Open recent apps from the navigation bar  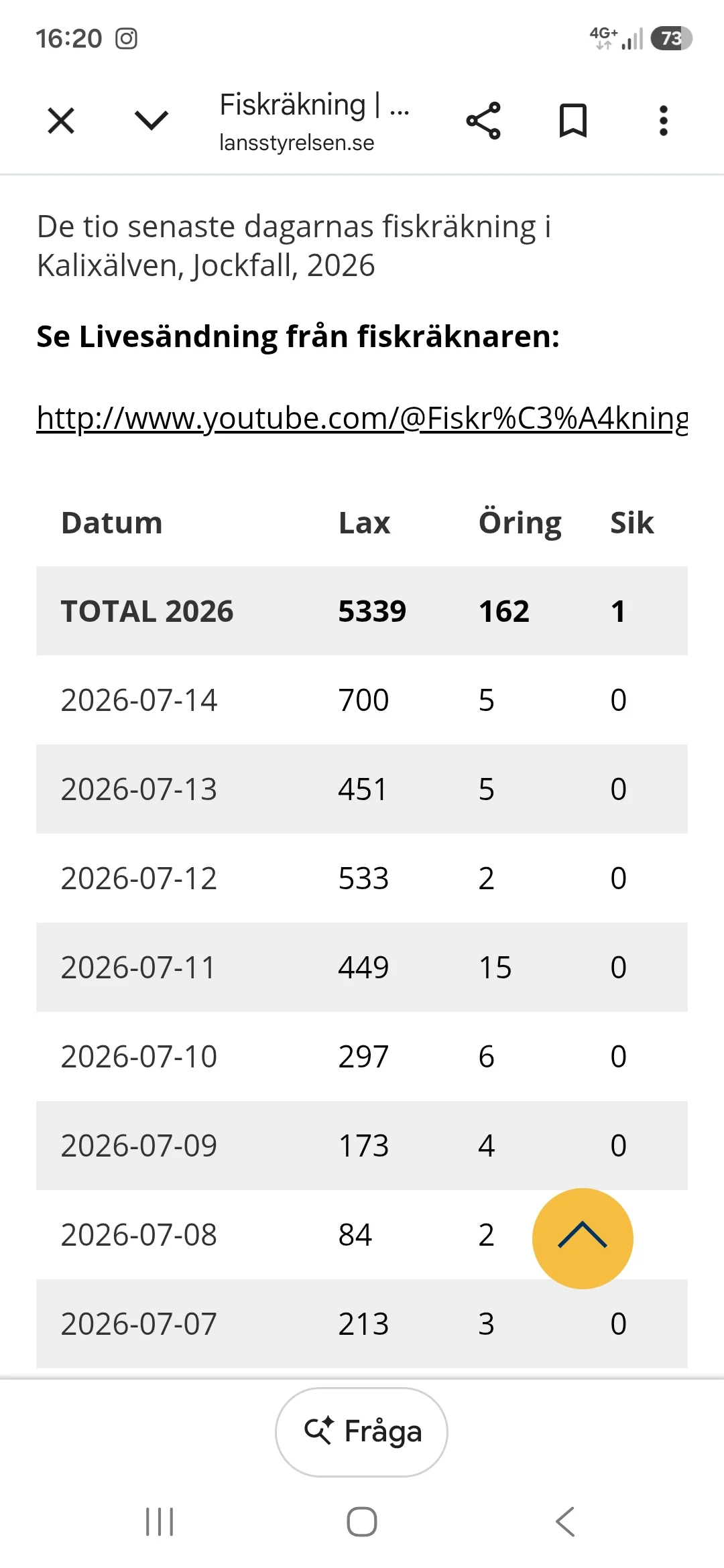(160, 1522)
